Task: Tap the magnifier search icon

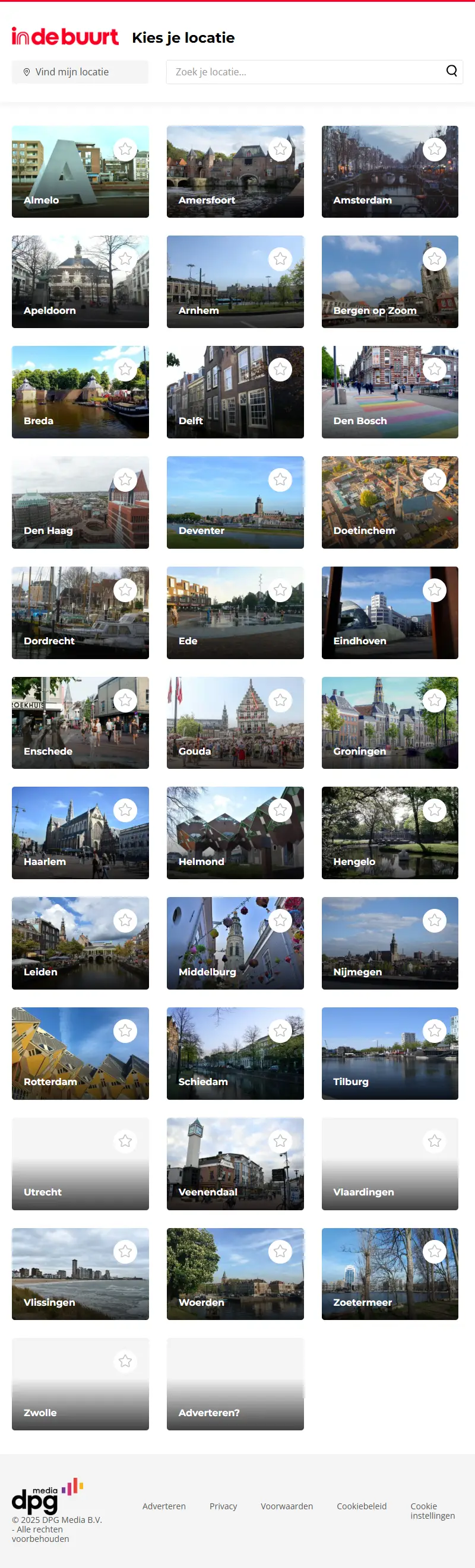Action: [451, 71]
